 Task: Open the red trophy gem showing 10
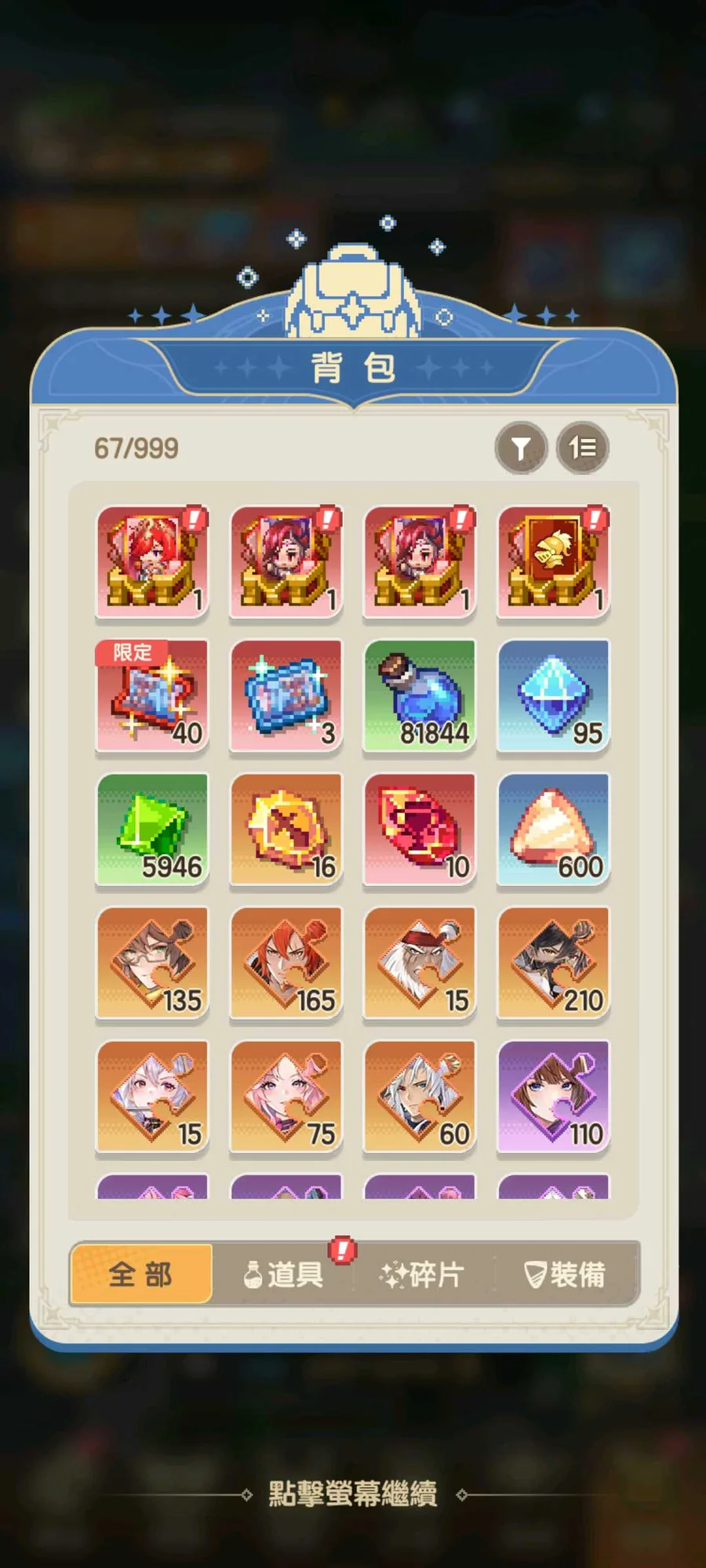tap(420, 829)
